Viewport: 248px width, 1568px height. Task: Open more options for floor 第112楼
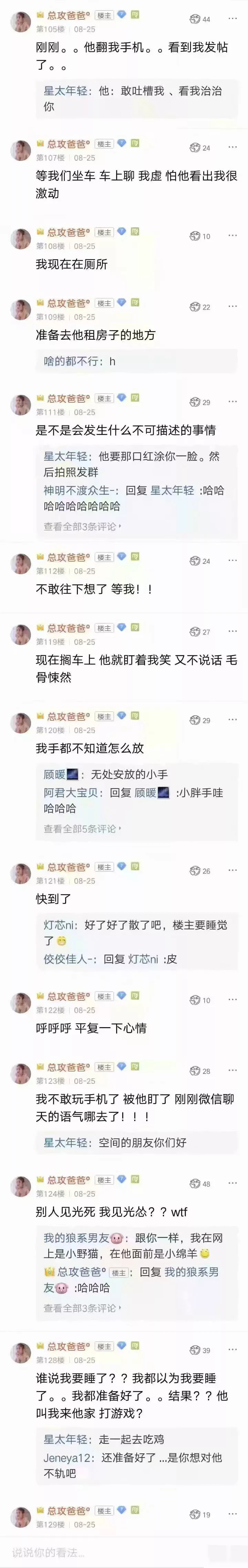pos(232,560)
